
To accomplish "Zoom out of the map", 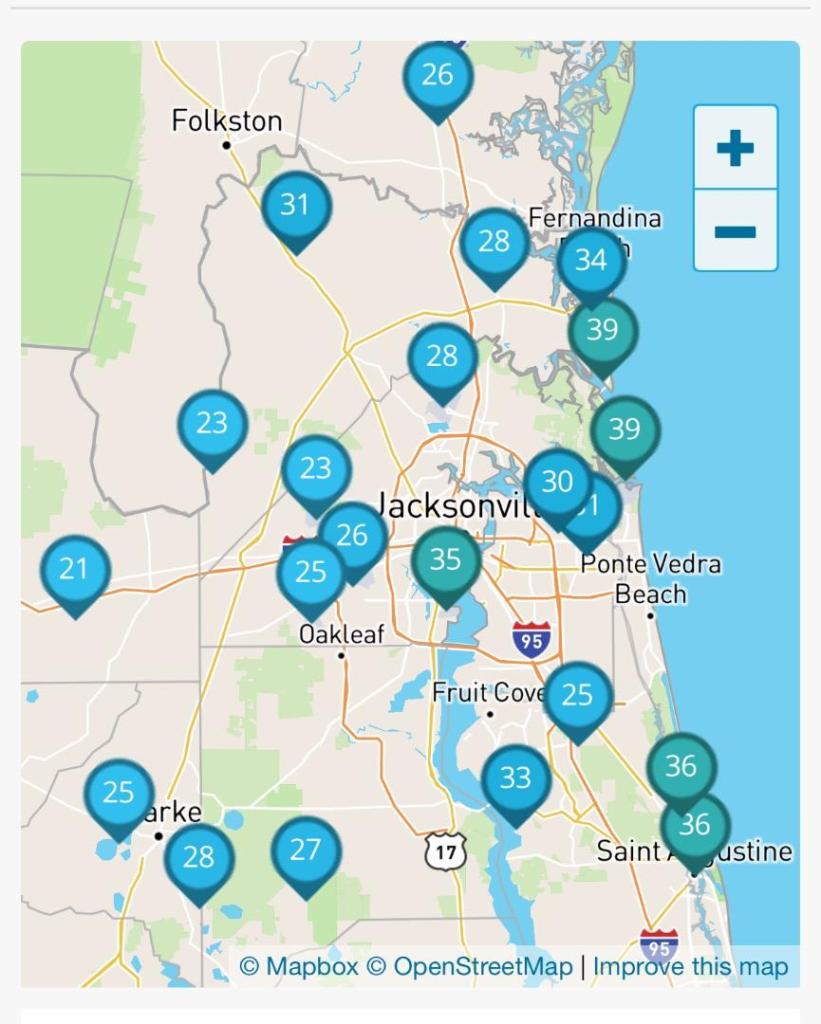I will tap(735, 231).
